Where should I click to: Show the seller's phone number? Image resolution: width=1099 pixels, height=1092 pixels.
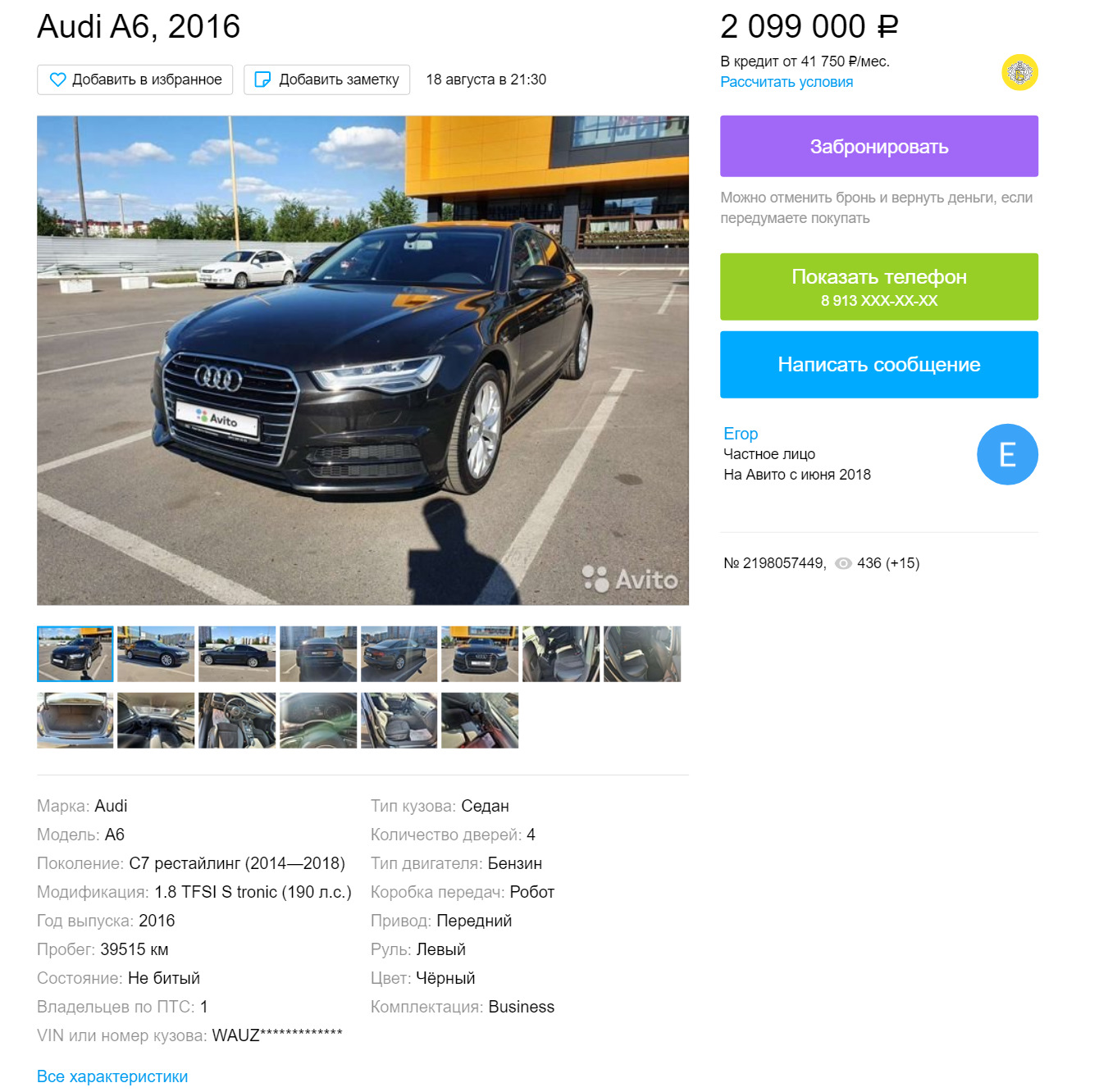(878, 286)
